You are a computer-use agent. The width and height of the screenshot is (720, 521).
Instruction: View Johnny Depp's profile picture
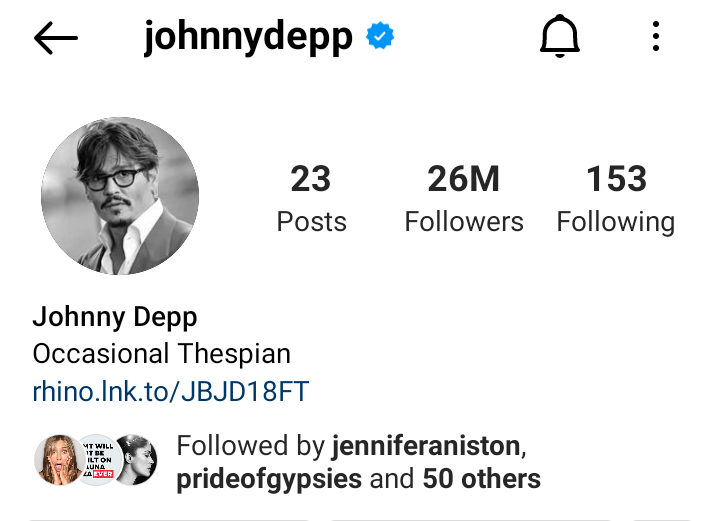click(120, 195)
